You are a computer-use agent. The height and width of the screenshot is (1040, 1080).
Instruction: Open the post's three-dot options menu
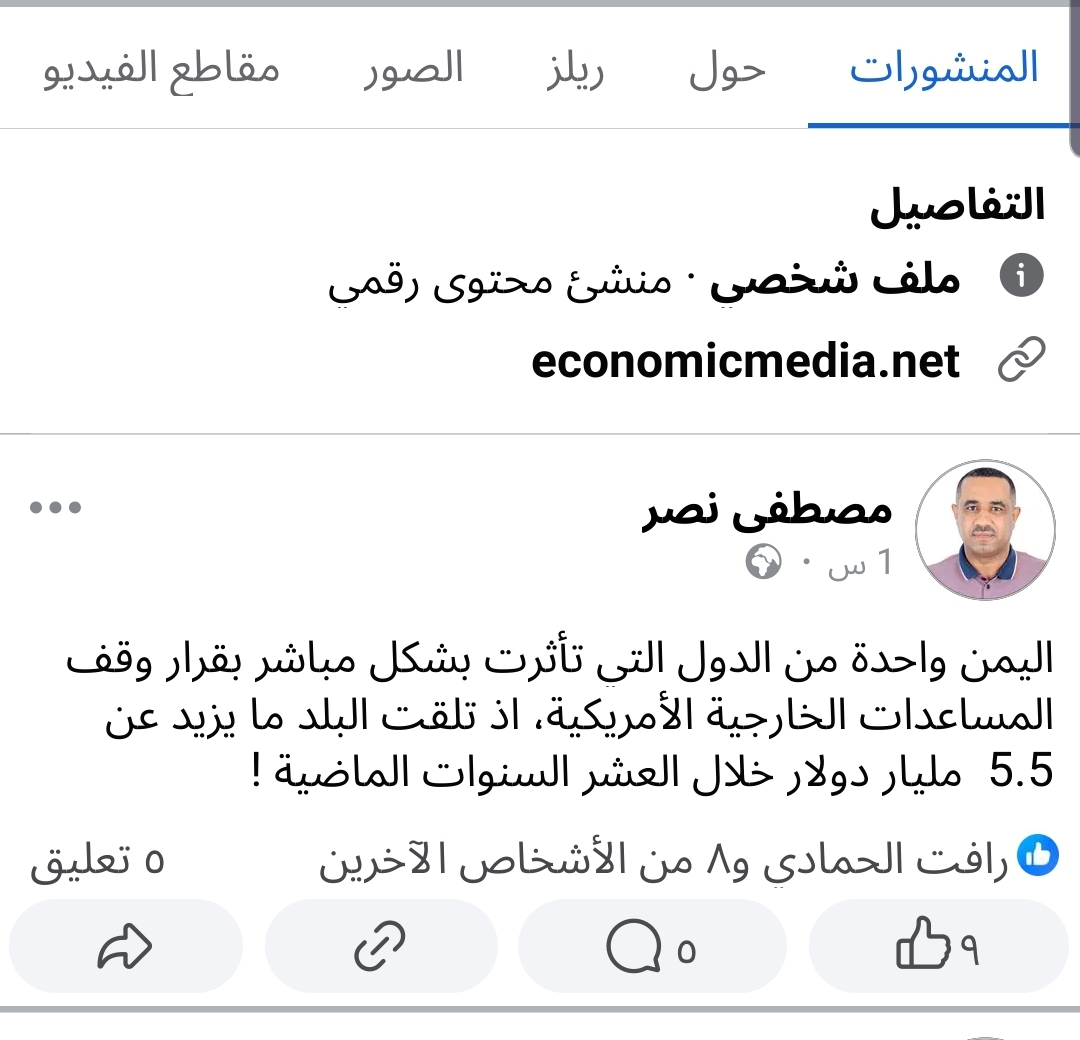(56, 508)
